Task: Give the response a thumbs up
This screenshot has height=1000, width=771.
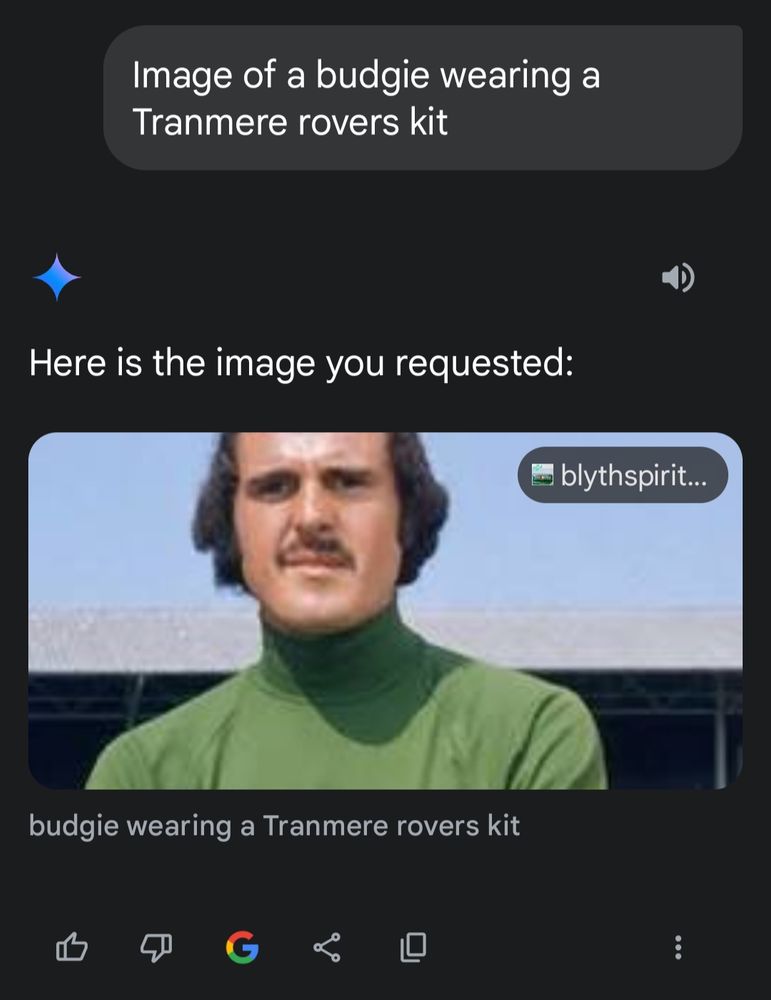Action: (x=73, y=946)
